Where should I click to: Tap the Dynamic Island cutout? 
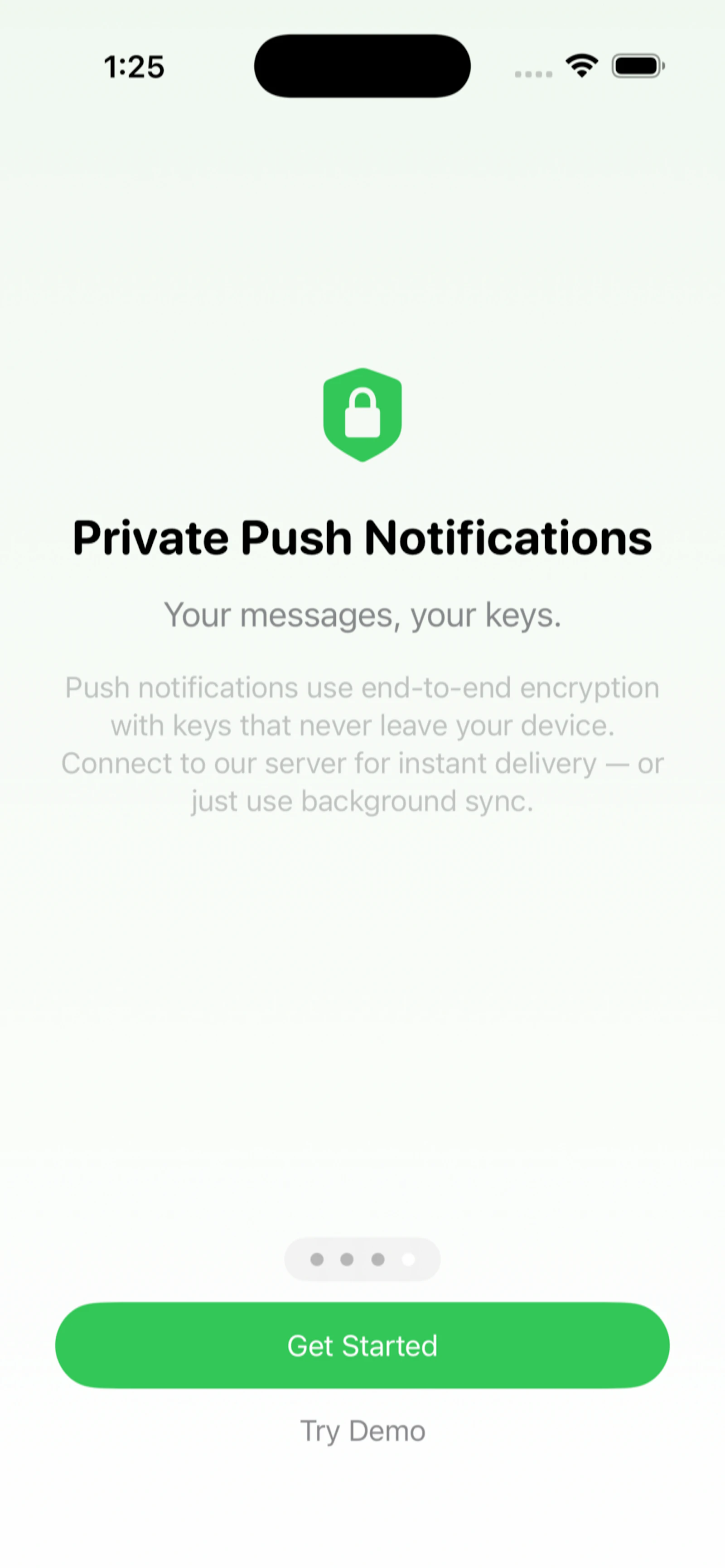(x=362, y=65)
